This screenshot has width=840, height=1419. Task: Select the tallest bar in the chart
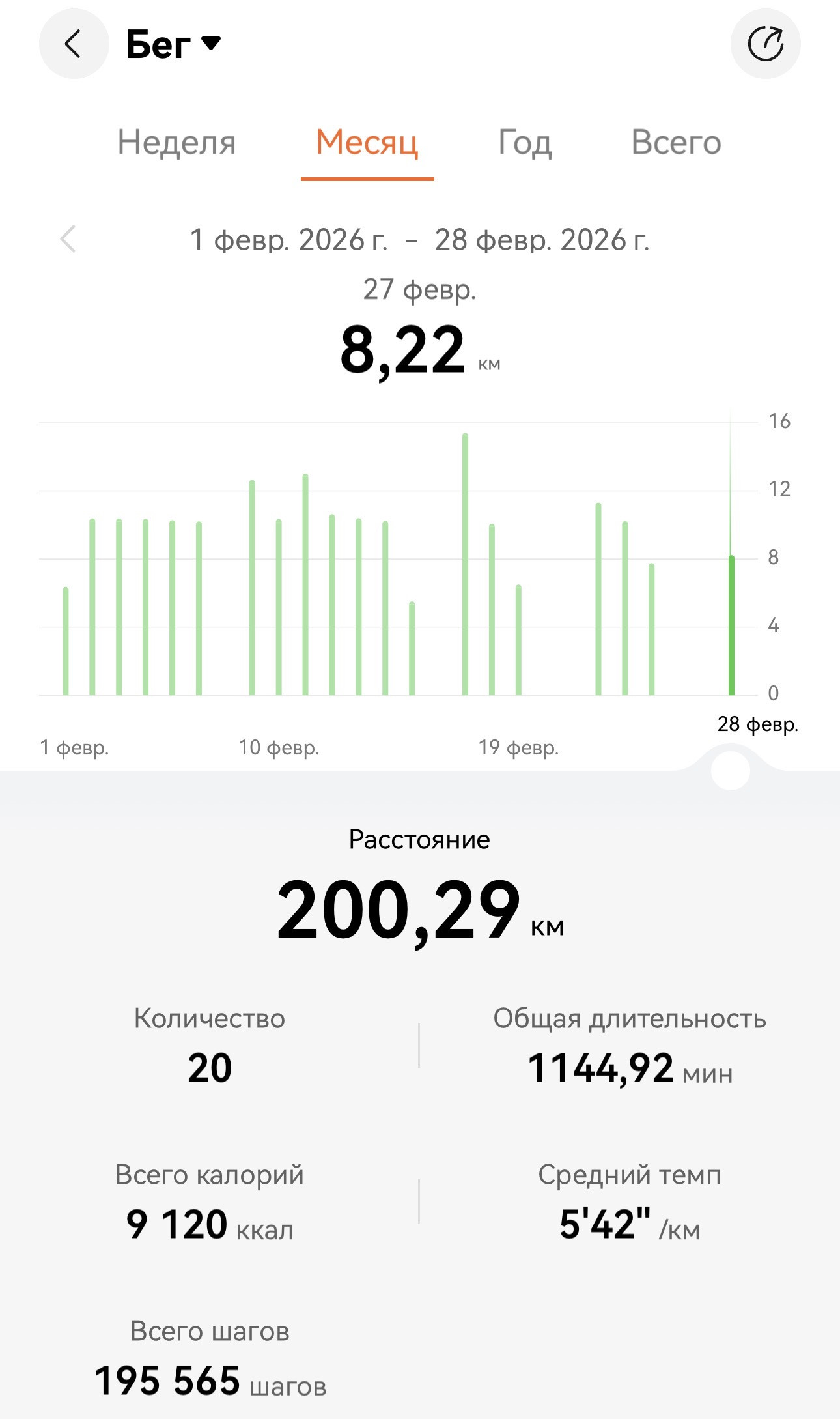tap(465, 564)
